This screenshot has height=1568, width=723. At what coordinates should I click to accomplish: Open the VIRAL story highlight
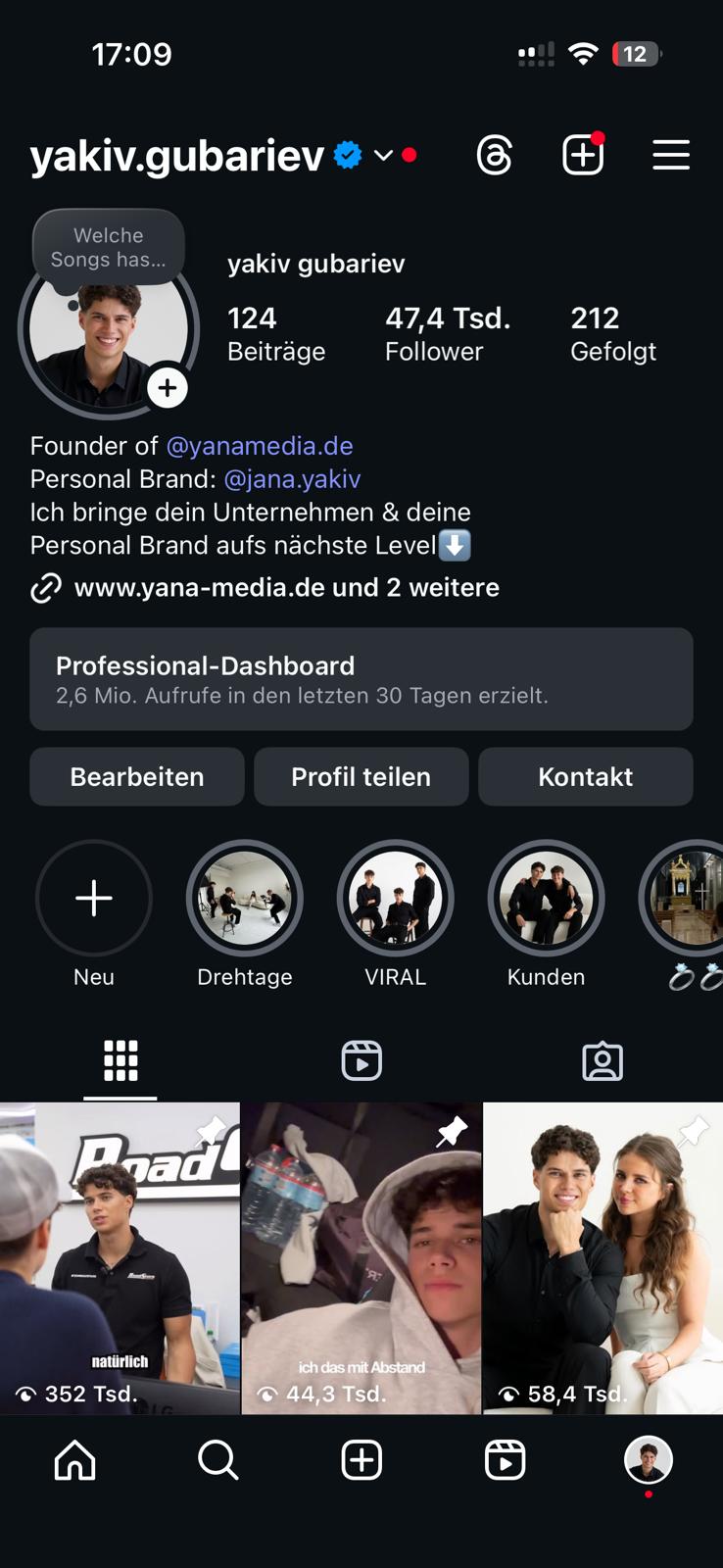click(x=396, y=898)
